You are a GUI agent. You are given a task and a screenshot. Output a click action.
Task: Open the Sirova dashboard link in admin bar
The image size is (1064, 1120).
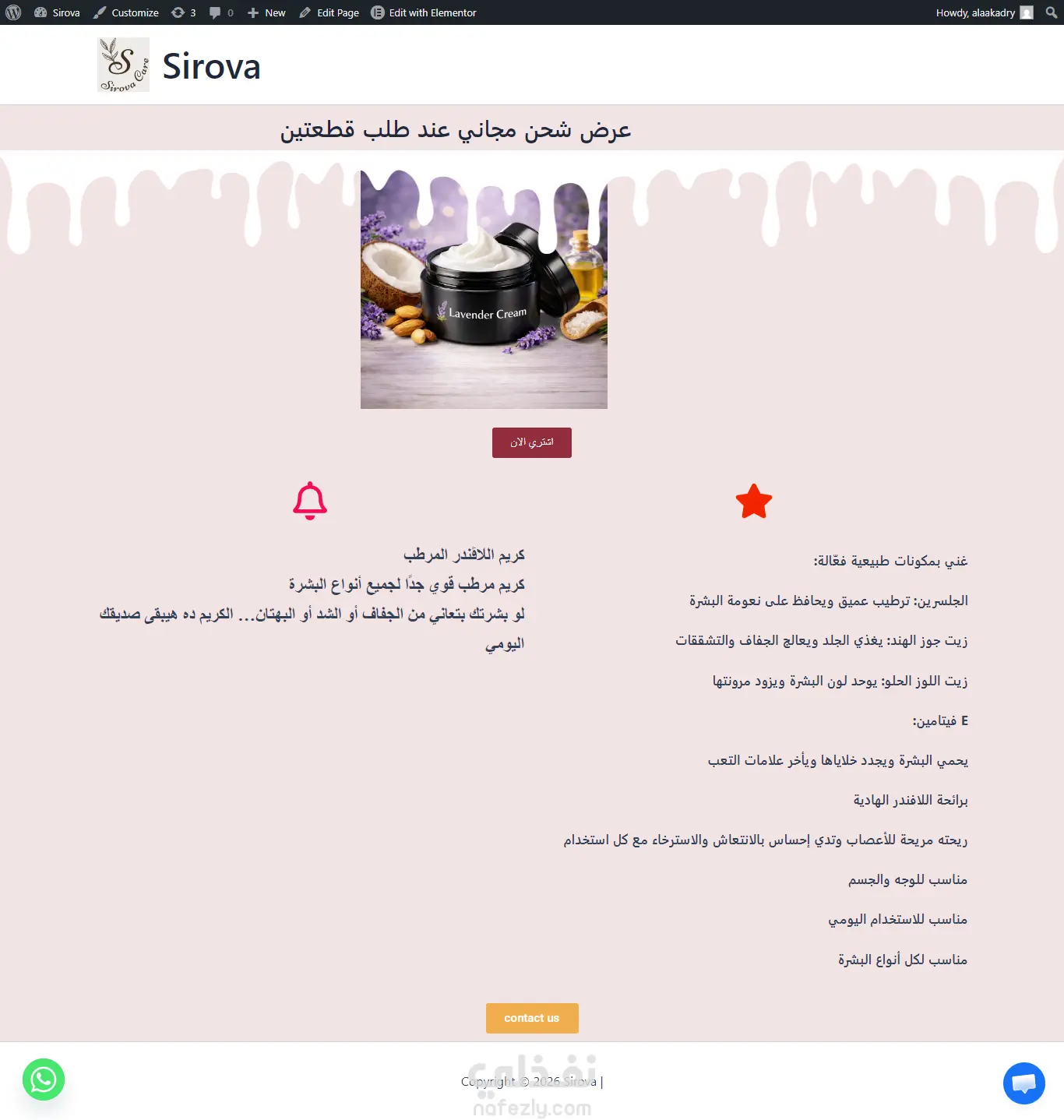[x=58, y=12]
